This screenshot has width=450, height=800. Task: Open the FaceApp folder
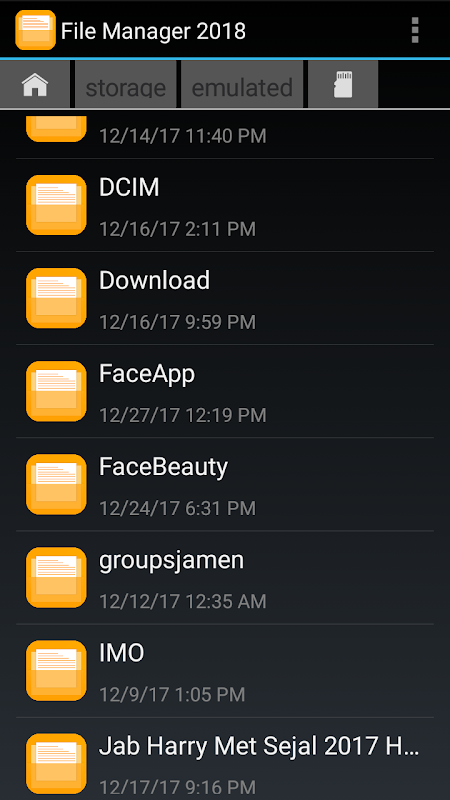point(225,391)
